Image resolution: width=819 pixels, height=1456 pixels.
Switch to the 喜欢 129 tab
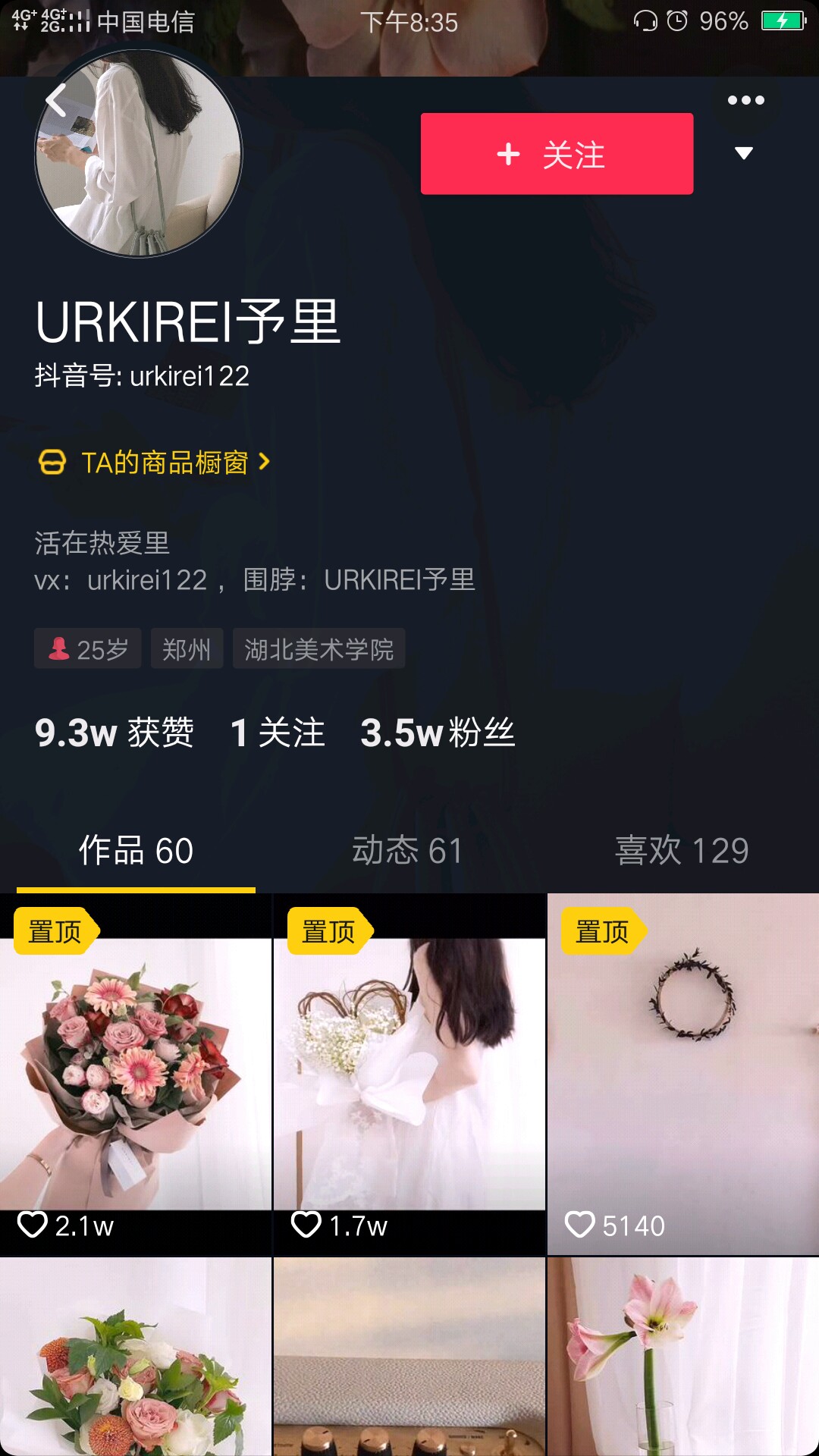pos(681,850)
